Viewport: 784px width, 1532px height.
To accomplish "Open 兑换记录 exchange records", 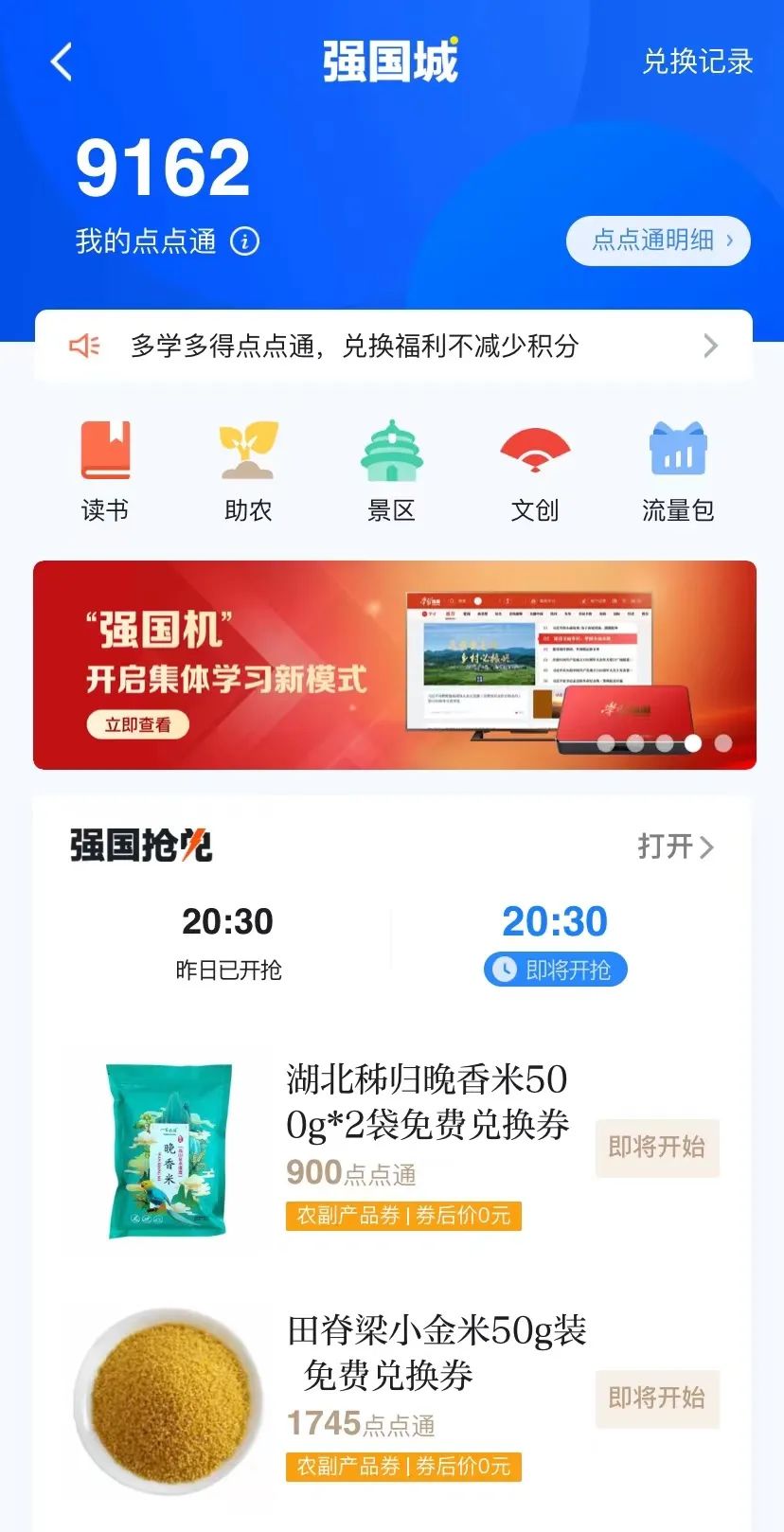I will (x=697, y=62).
